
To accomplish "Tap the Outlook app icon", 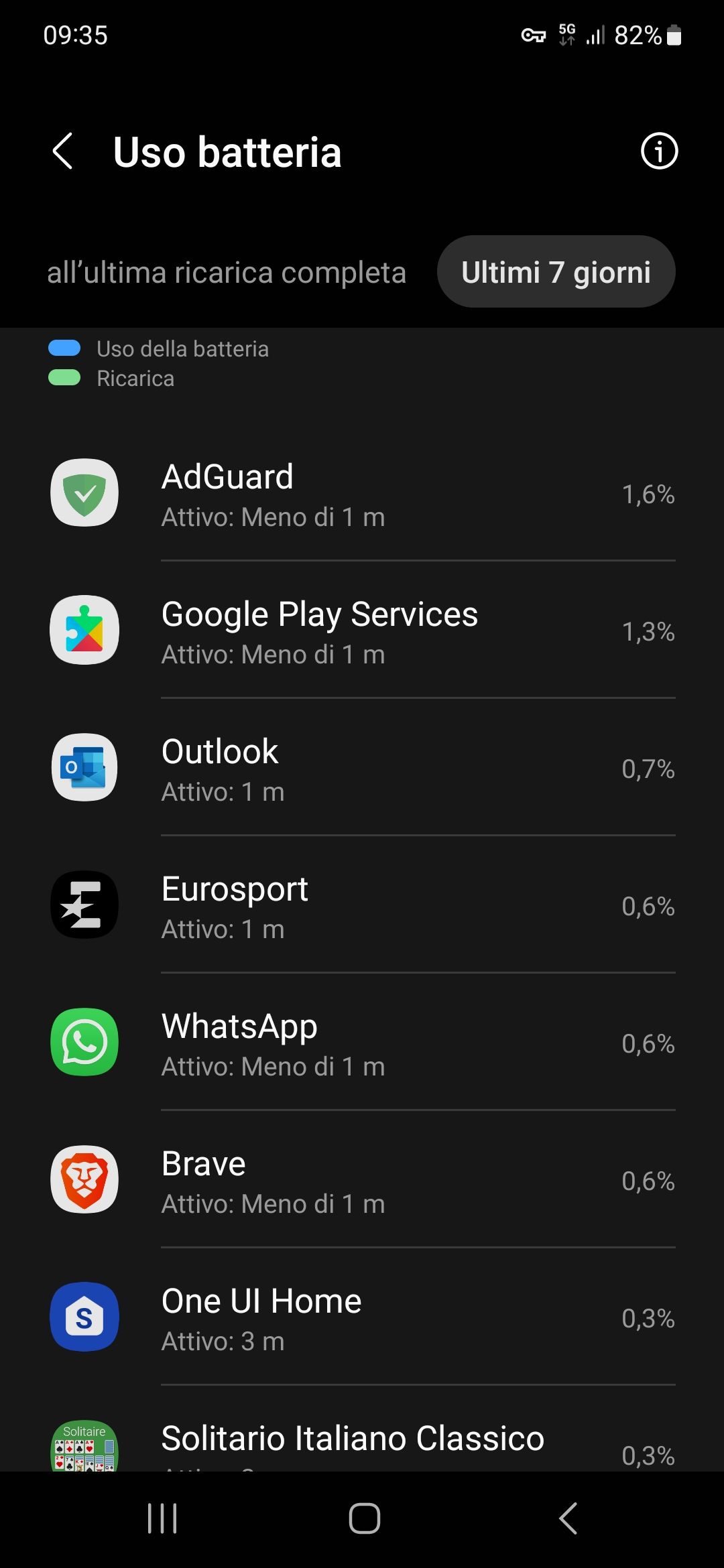I will [x=84, y=768].
